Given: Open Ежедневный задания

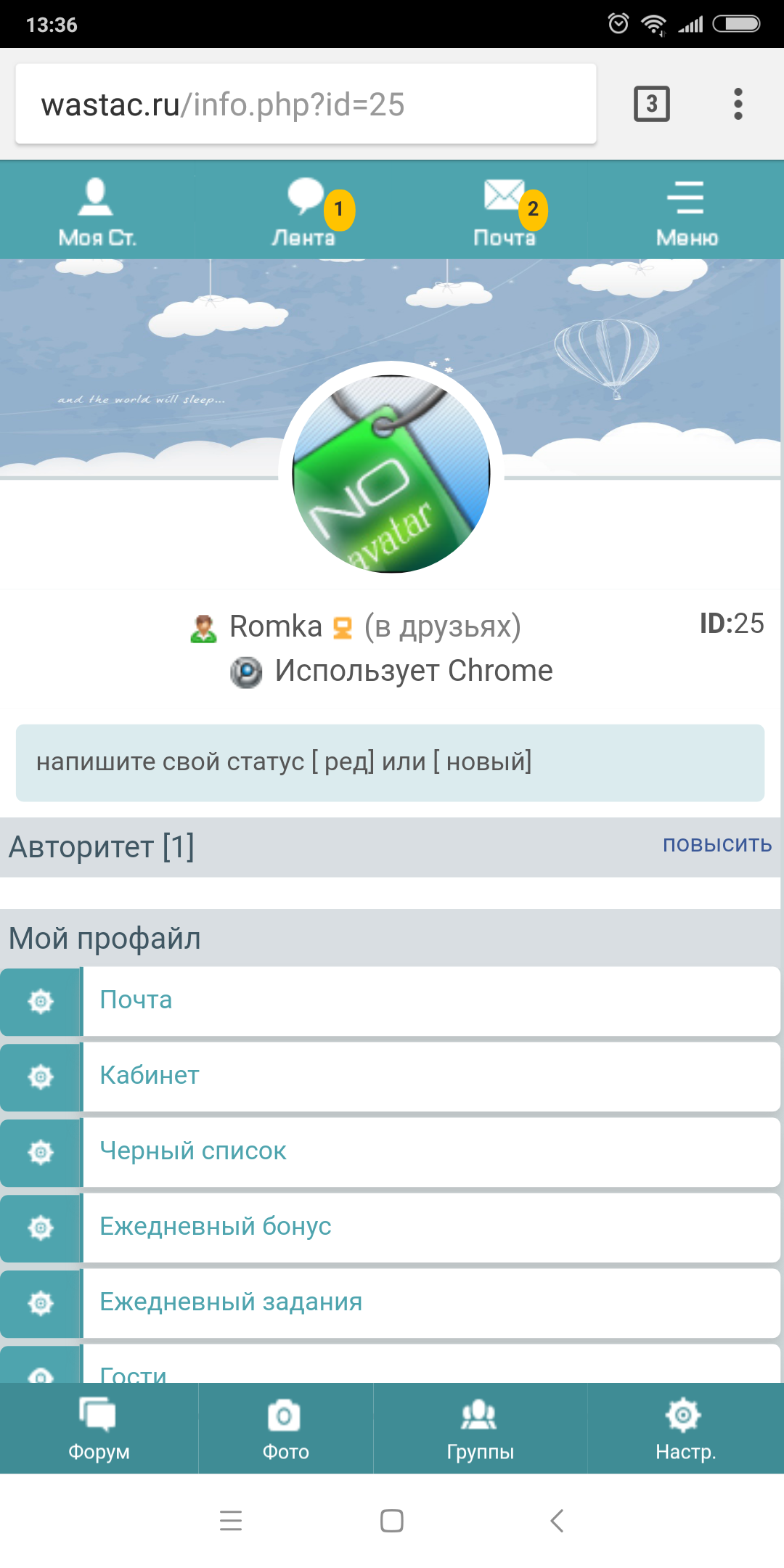Looking at the screenshot, I should (x=231, y=1302).
